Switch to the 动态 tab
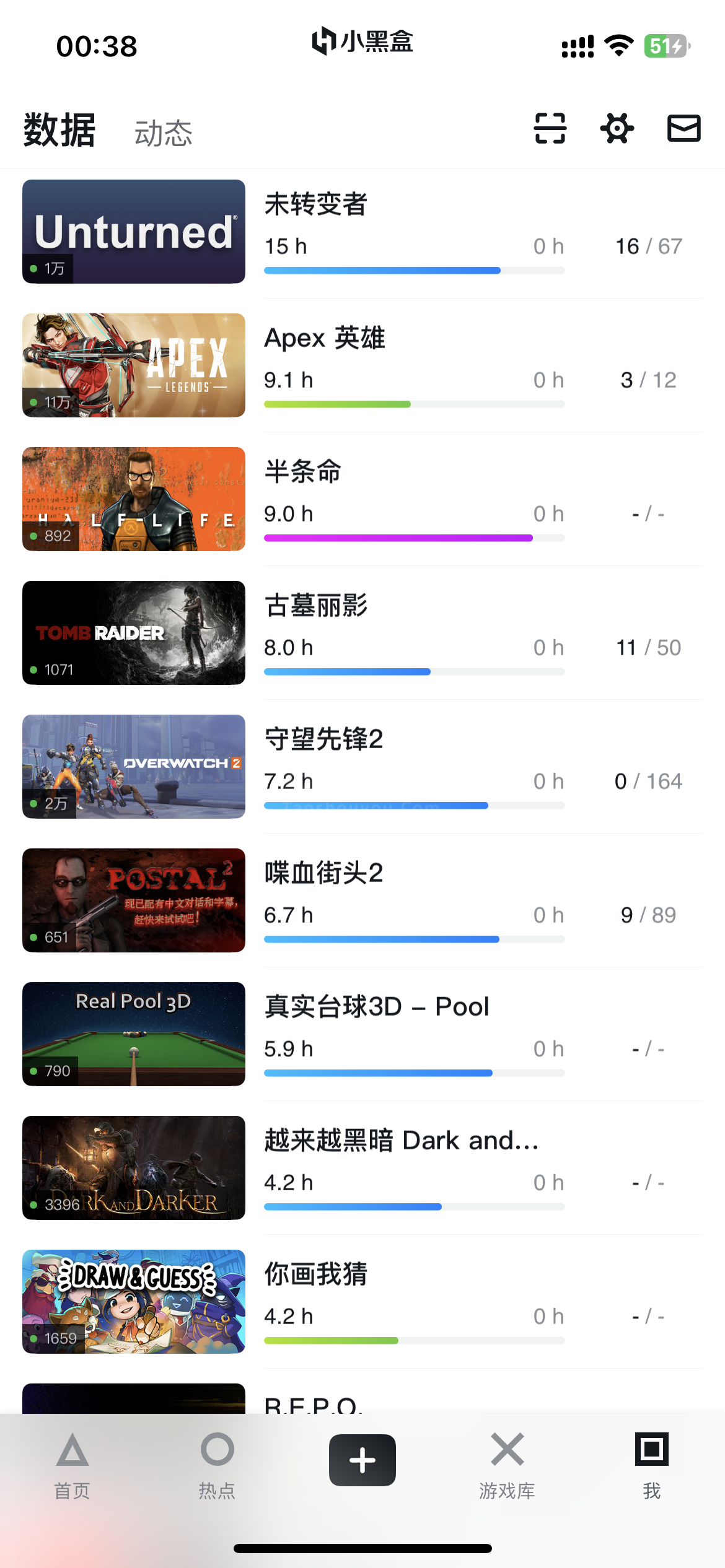 point(164,133)
